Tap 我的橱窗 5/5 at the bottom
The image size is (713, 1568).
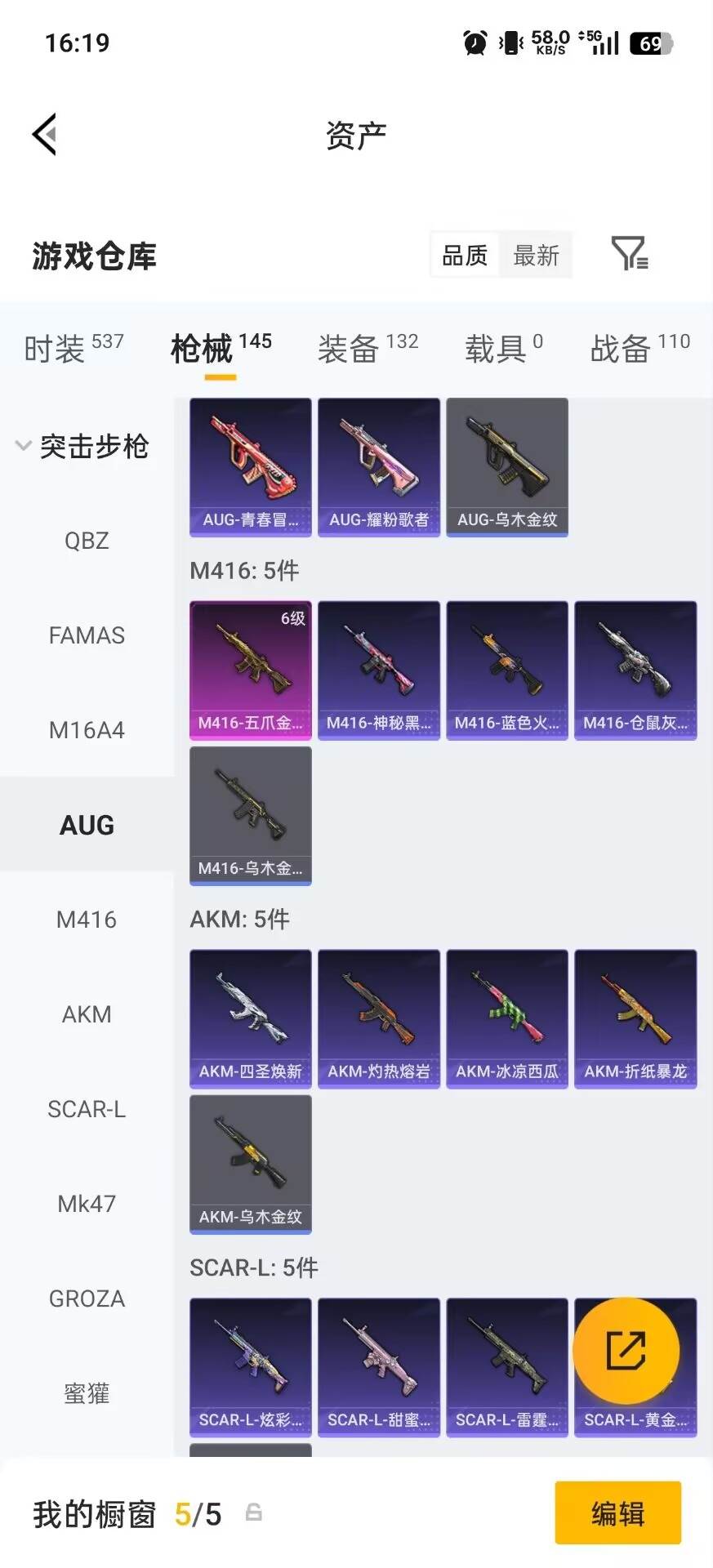pos(123,1515)
